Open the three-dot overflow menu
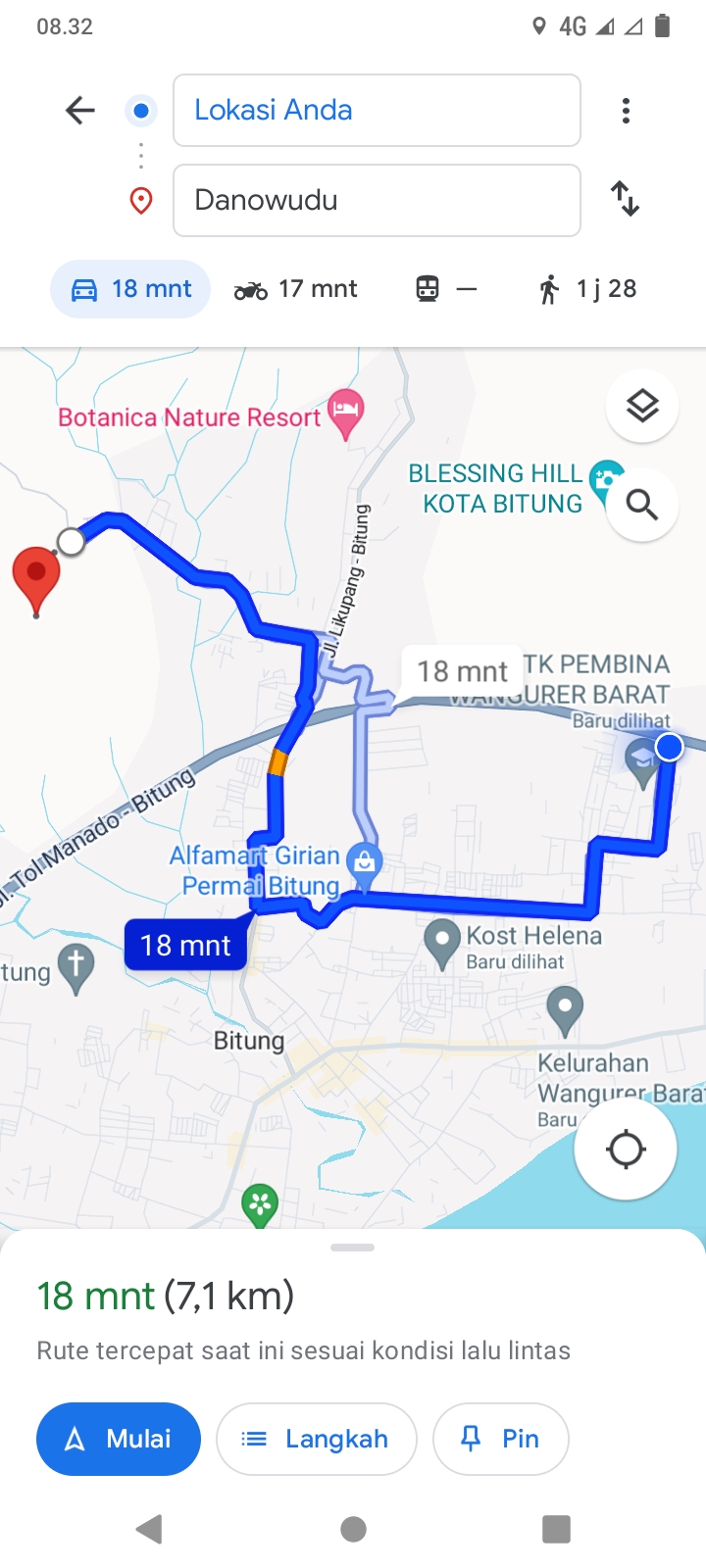 coord(626,111)
